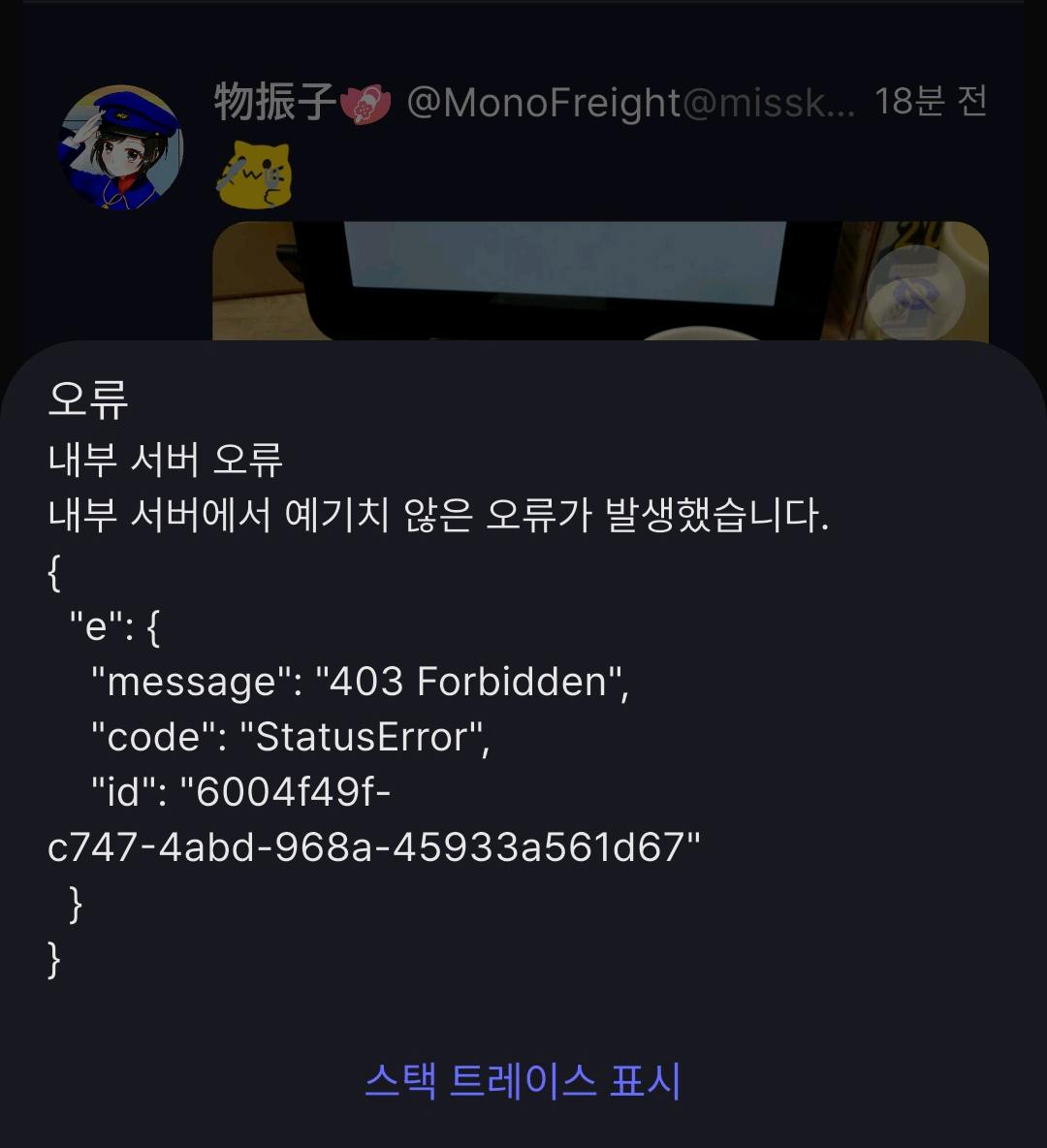Screen dimensions: 1047x1148
Task: Toggle the hide-image eye icon on the photo
Action: coord(915,294)
